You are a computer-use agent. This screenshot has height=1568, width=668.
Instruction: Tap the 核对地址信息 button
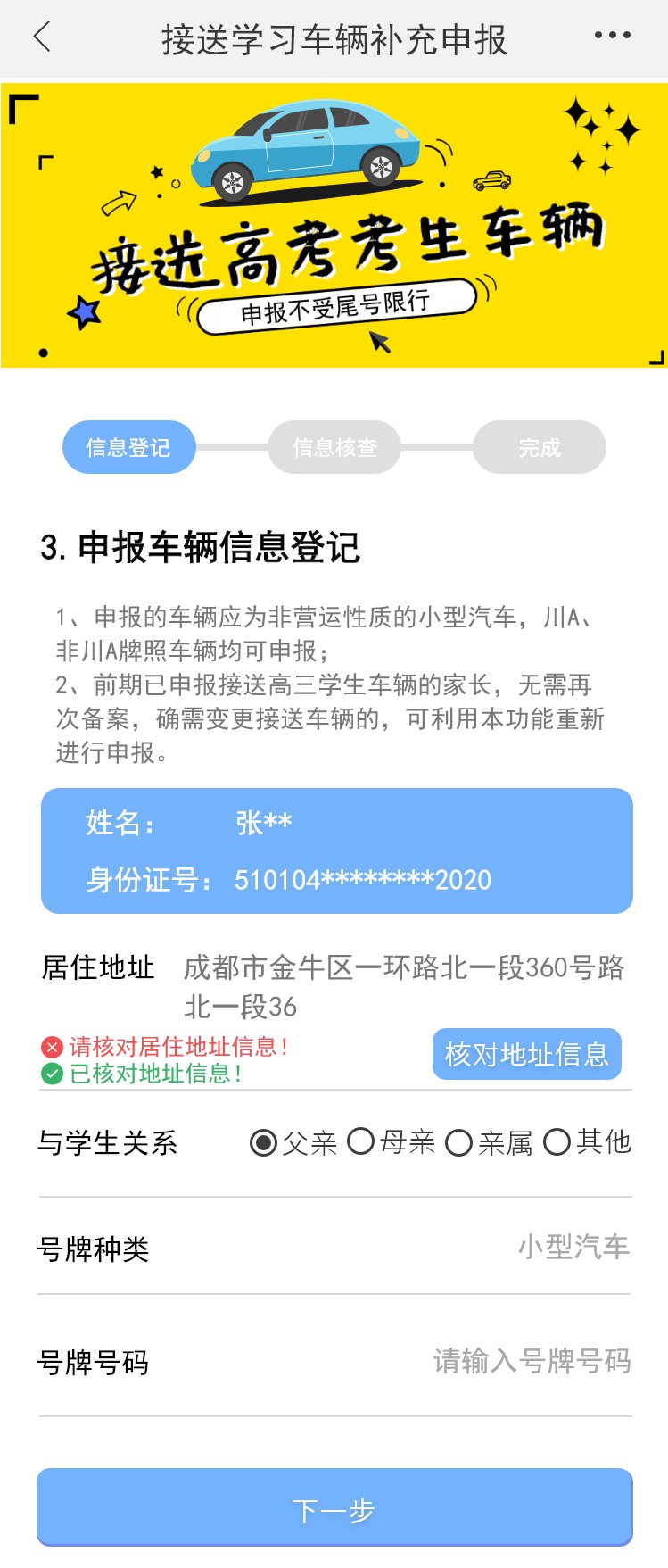click(526, 1054)
